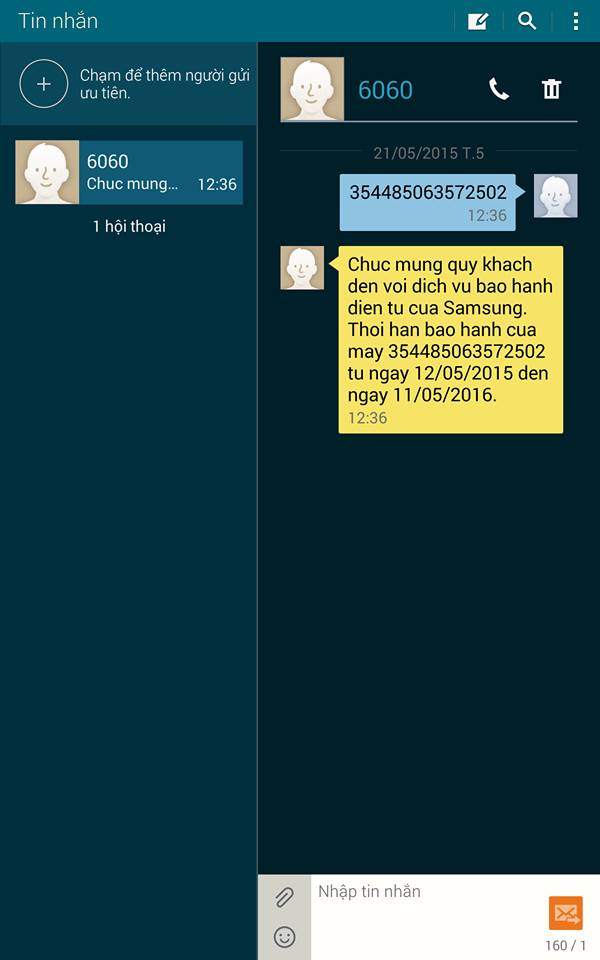600x960 pixels.
Task: Tap the Samsung warranty message bubble
Action: pos(451,340)
